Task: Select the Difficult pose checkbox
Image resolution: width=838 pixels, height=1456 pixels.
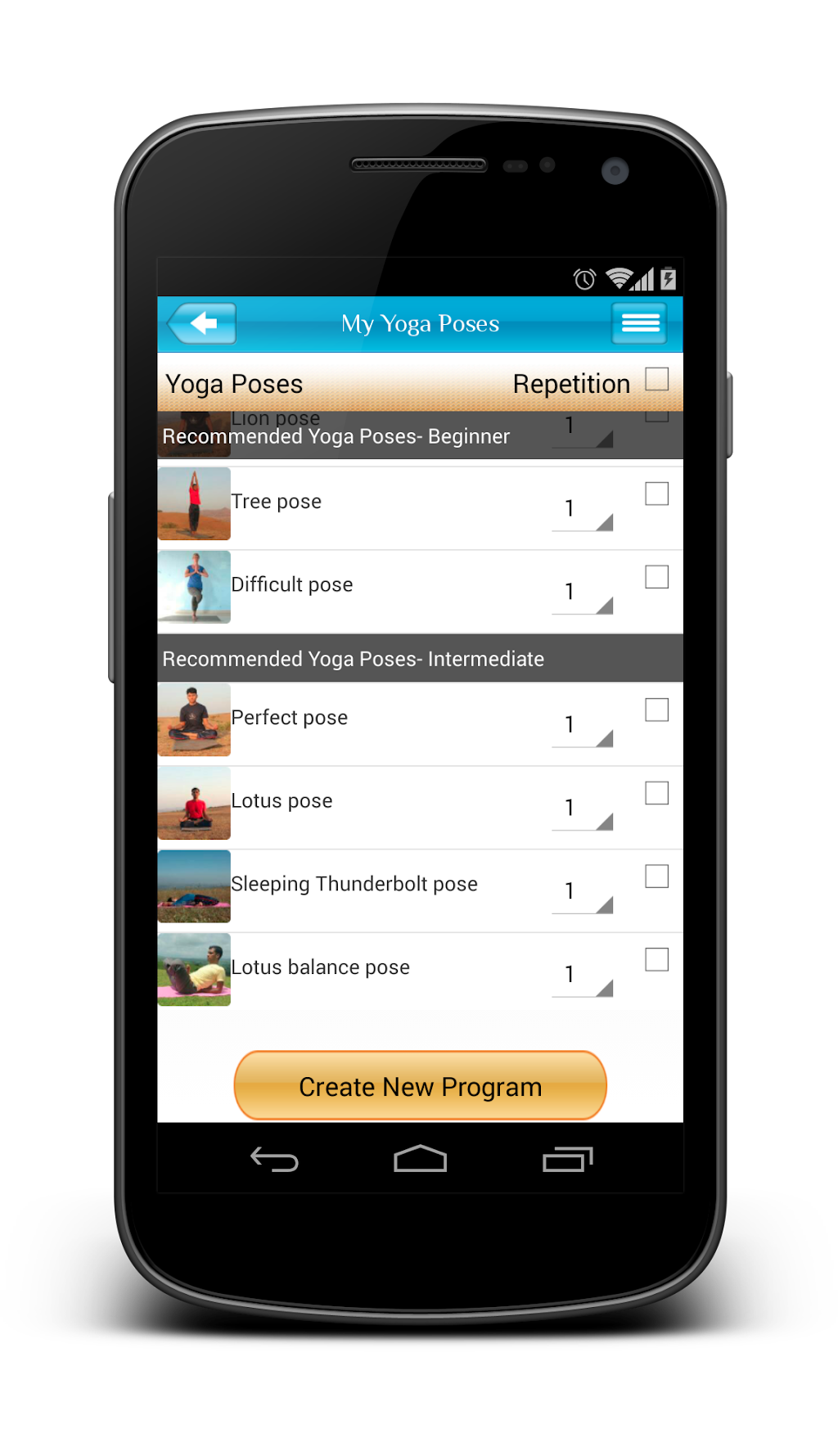Action: point(656,577)
